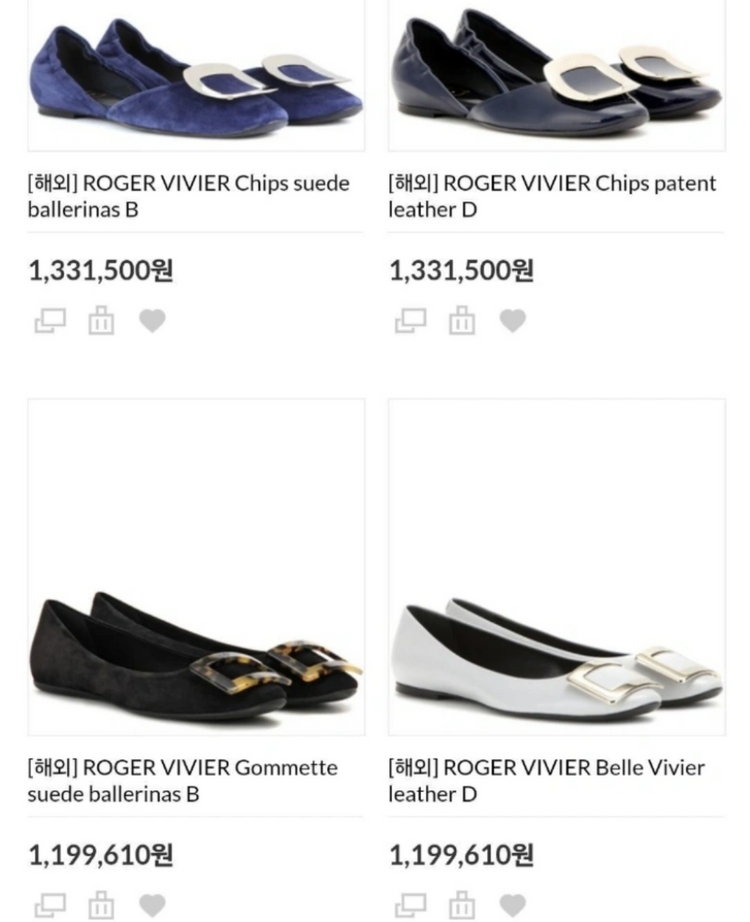Put Chips patent leather D in cart
The image size is (750, 922).
click(x=462, y=321)
